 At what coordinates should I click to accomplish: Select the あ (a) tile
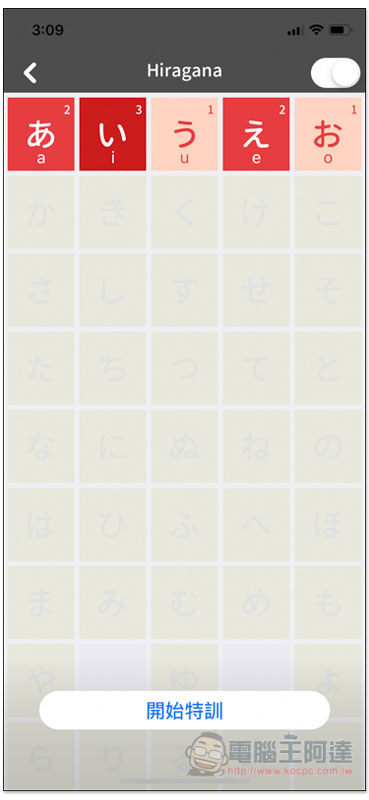(x=41, y=134)
